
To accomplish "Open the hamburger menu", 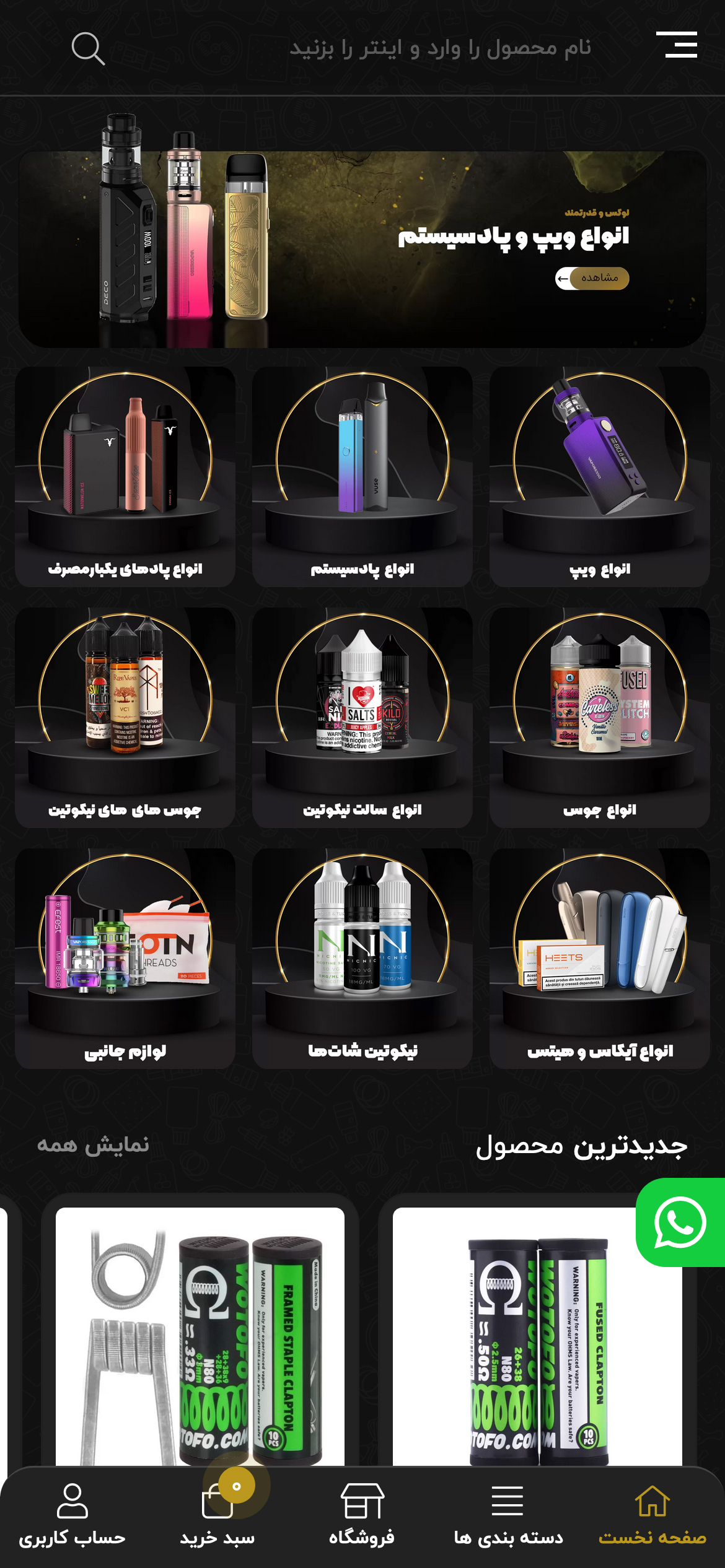I will coord(677,45).
